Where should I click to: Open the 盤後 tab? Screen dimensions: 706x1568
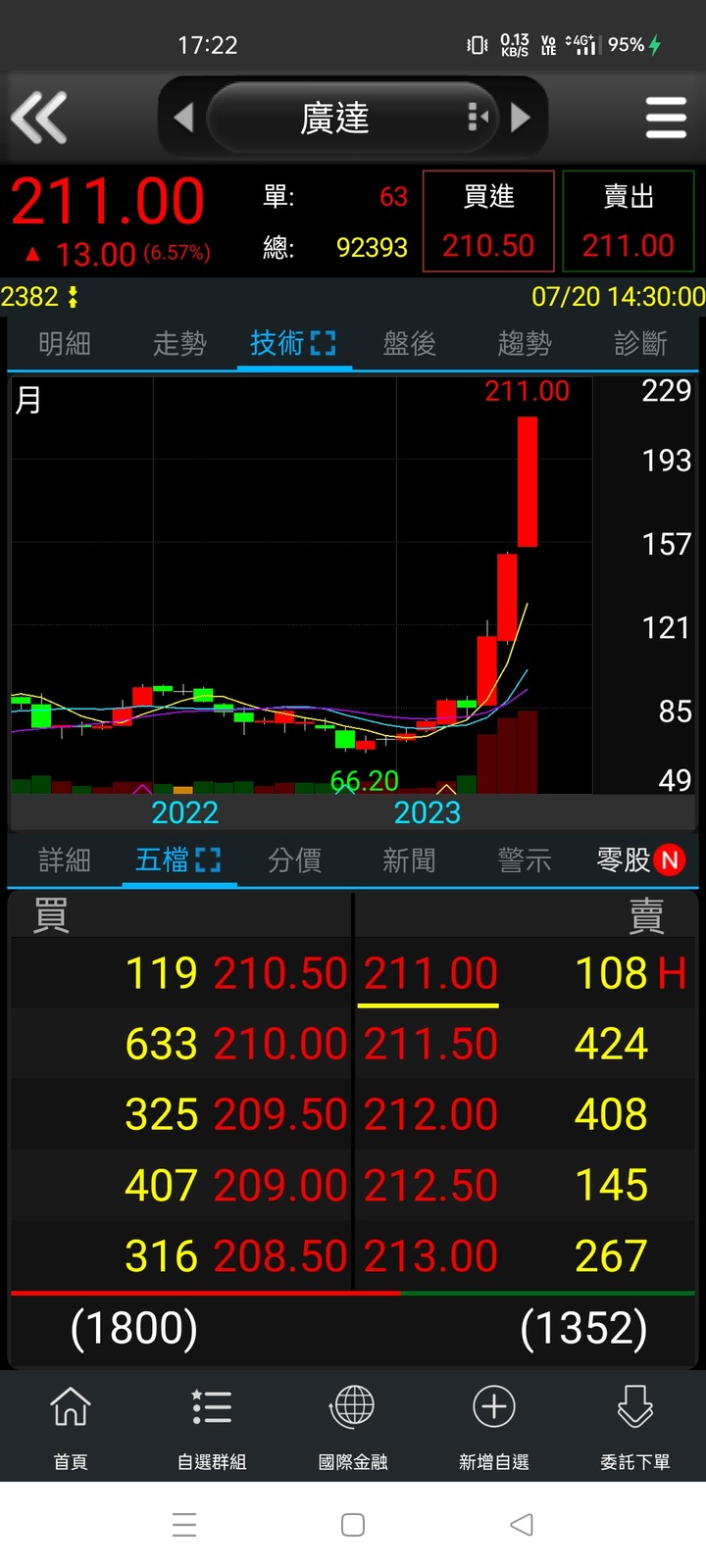[x=409, y=343]
